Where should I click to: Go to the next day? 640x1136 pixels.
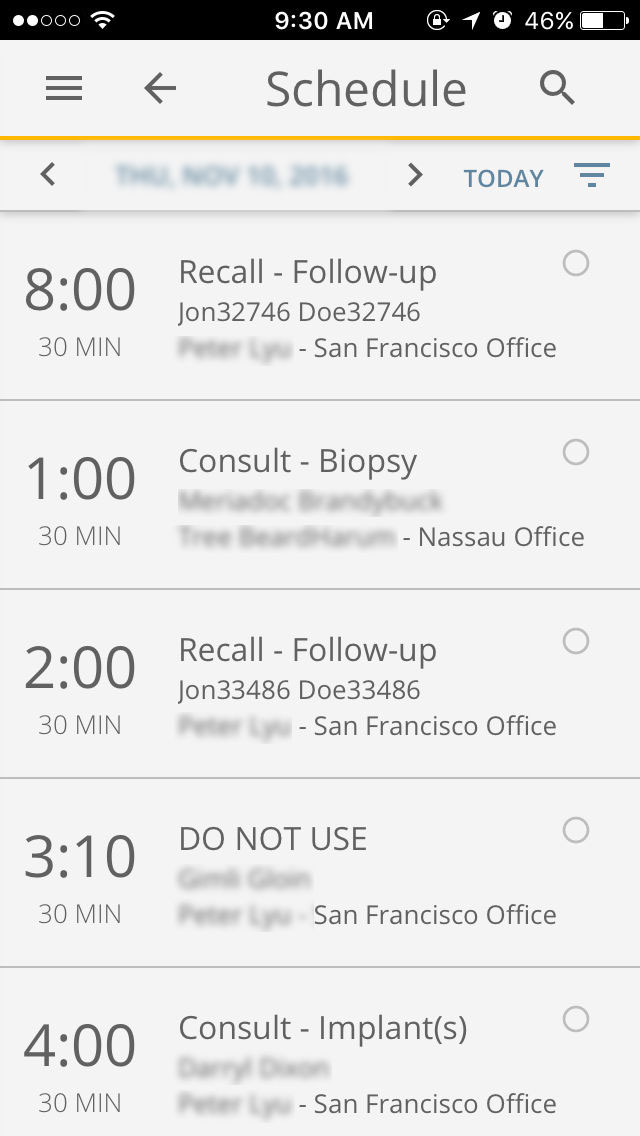tap(415, 175)
